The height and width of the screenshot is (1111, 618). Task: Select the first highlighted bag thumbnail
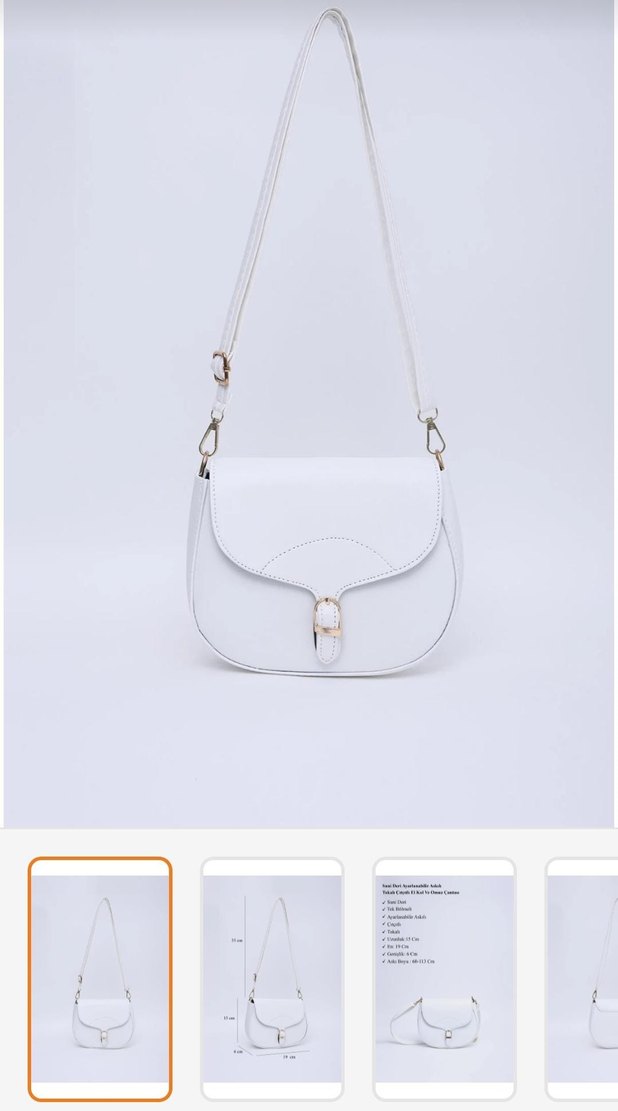tap(100, 979)
